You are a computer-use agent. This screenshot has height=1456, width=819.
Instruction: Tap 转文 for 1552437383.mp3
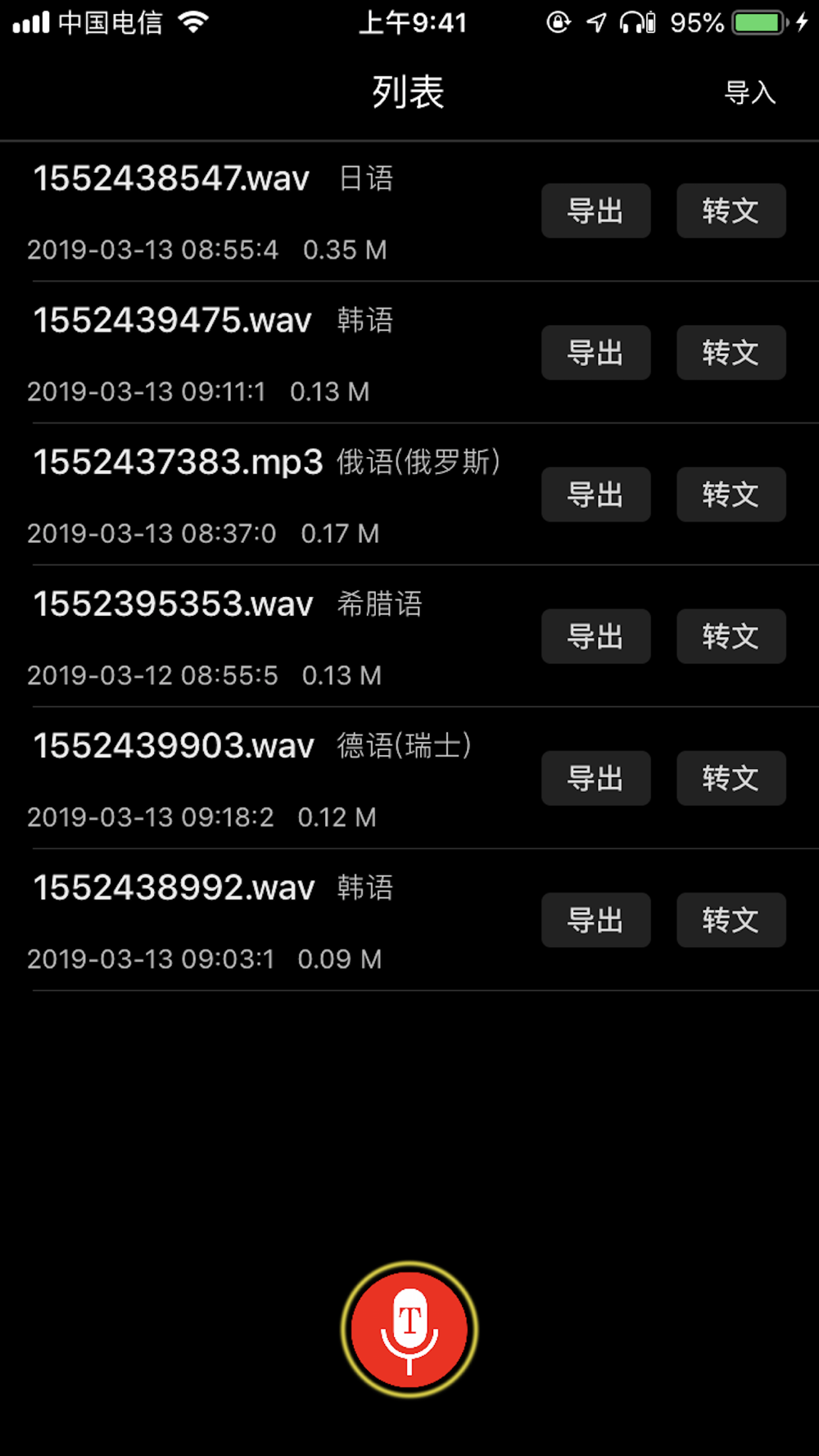click(731, 495)
